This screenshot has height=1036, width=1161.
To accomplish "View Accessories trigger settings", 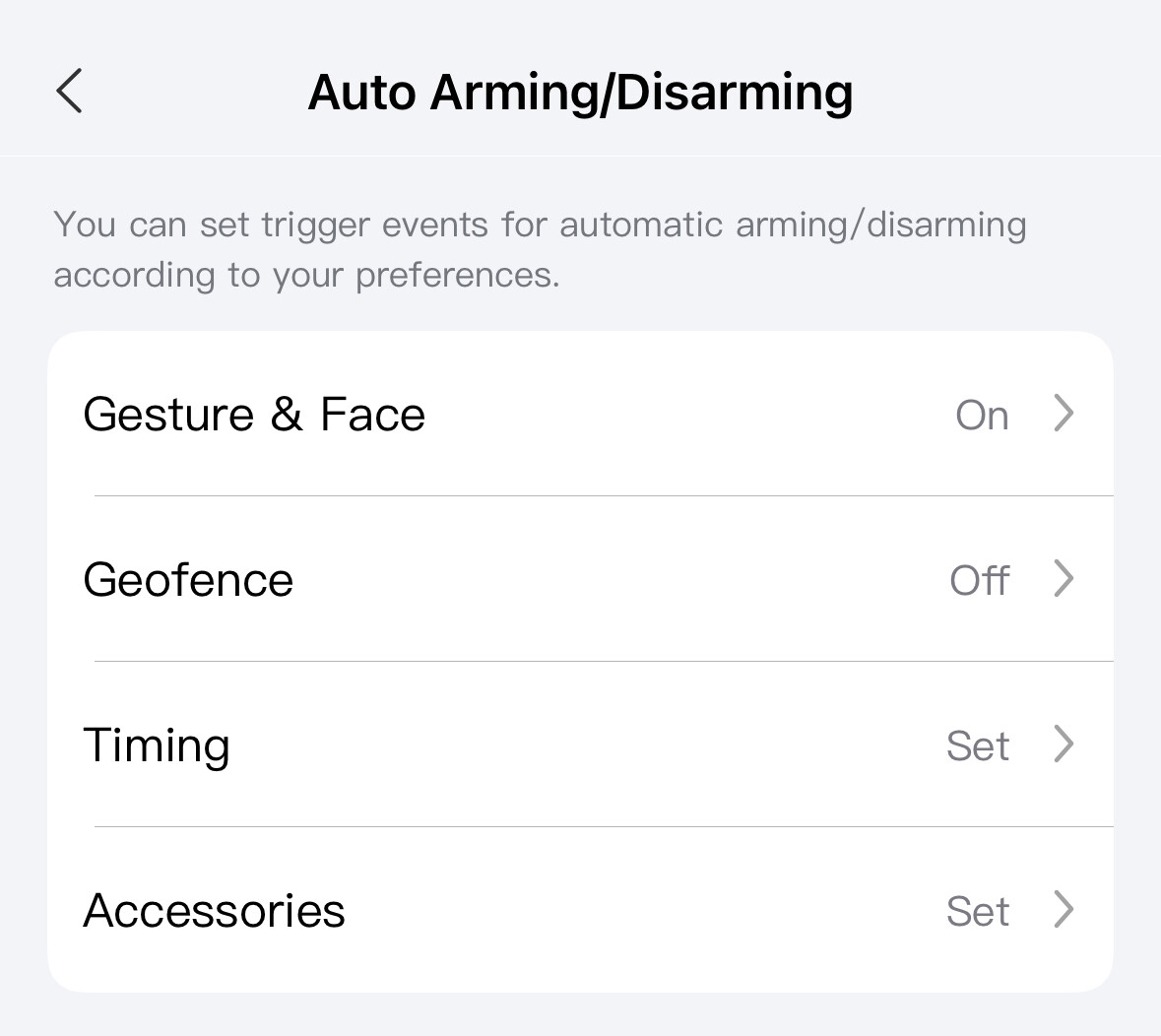I will (x=579, y=910).
